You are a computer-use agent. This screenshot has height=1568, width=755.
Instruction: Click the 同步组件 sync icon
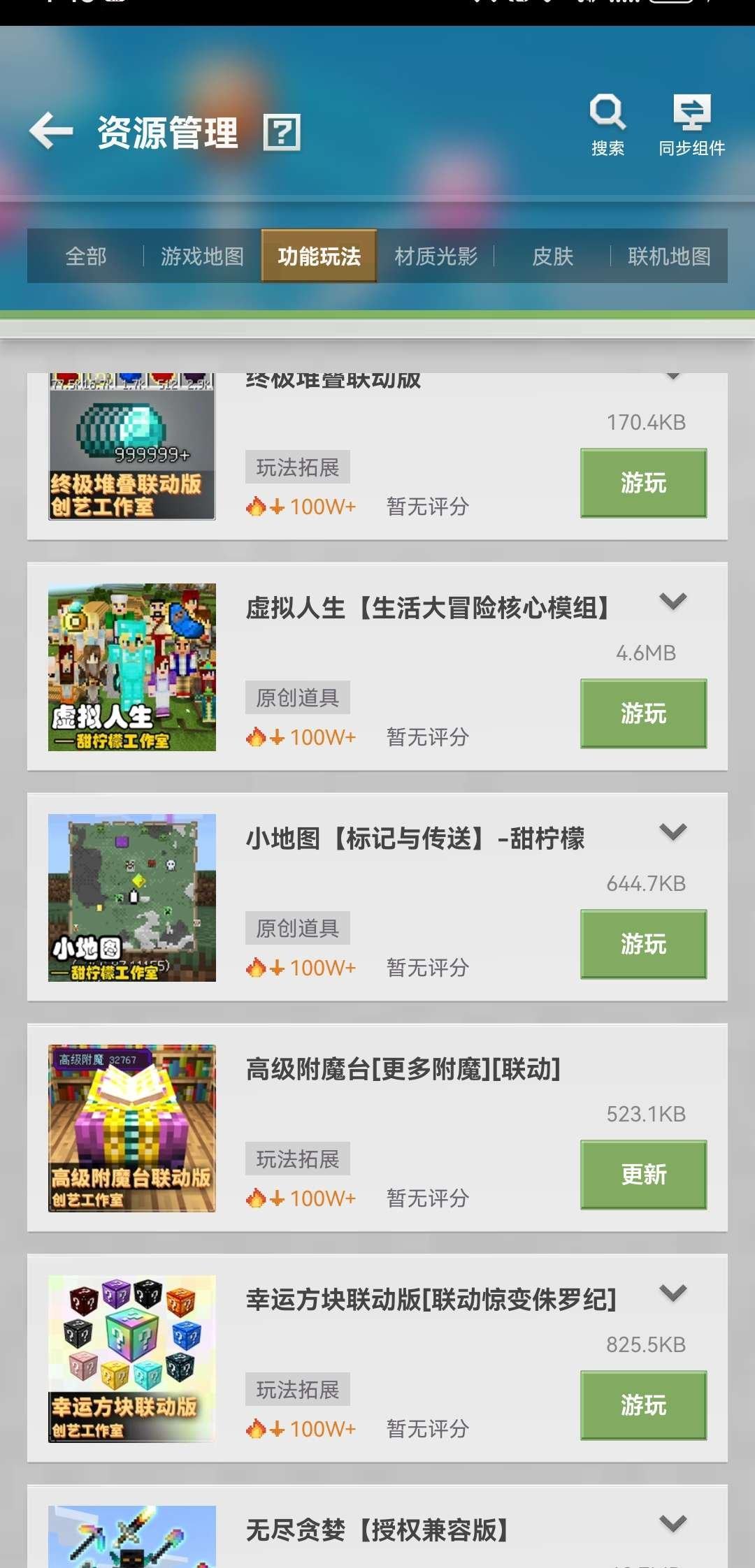click(692, 112)
